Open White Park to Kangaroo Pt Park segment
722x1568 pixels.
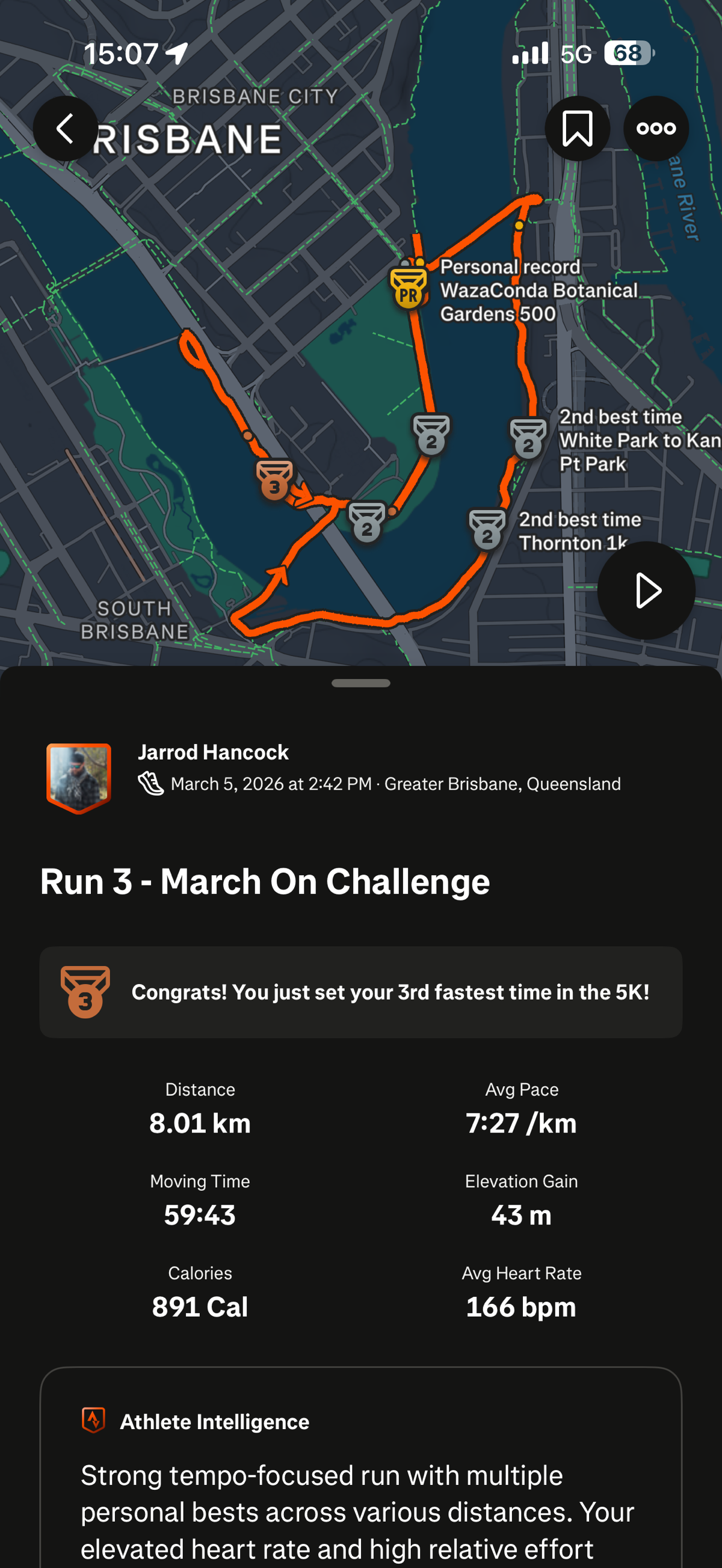tap(528, 437)
